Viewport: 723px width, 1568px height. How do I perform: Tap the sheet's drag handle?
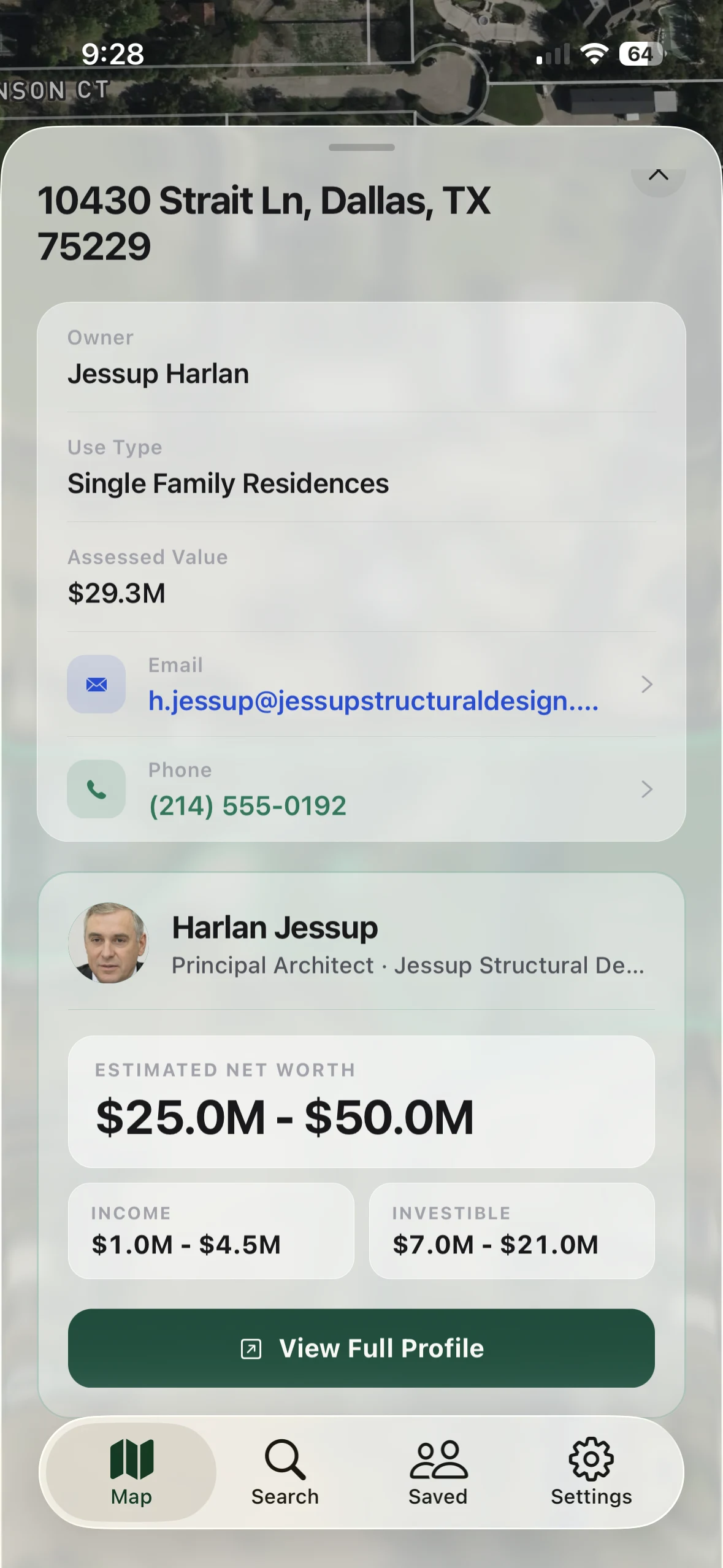click(361, 147)
